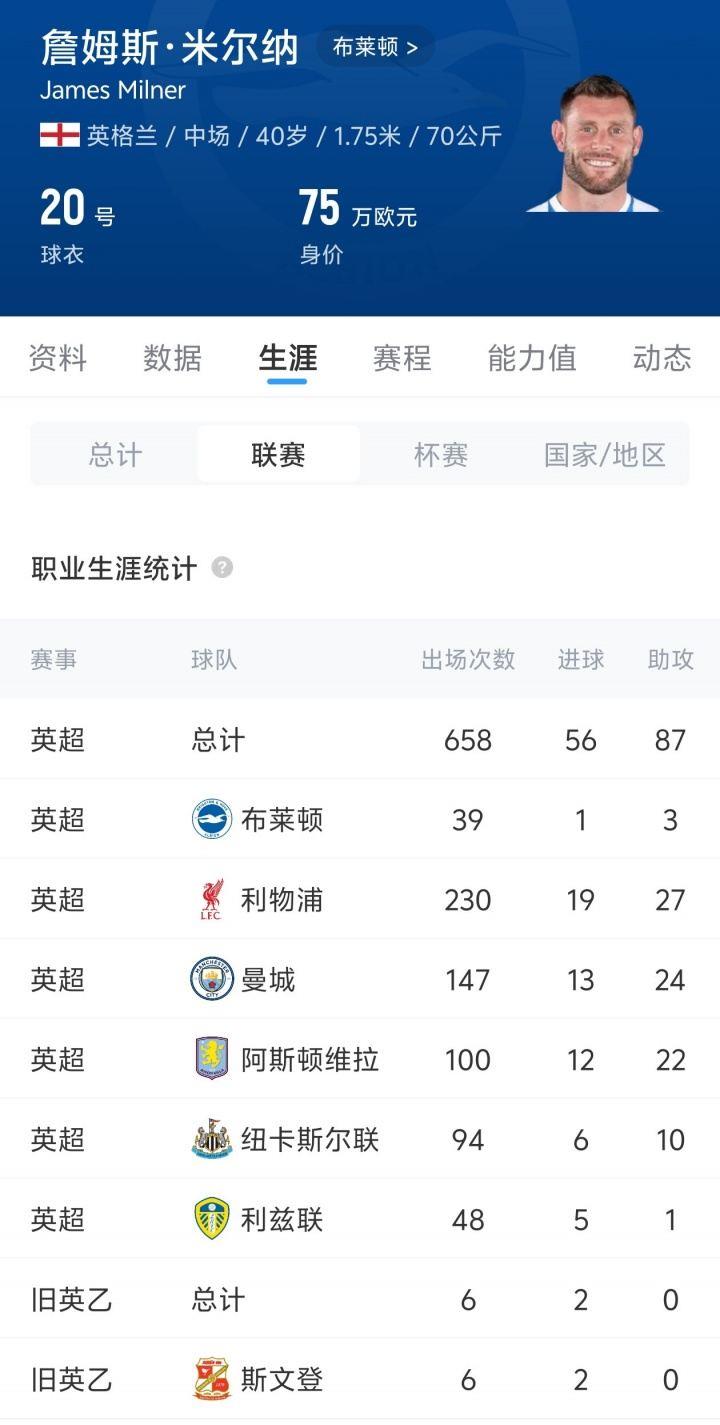720x1425 pixels.
Task: Select the 赛程 tab
Action: pos(402,357)
